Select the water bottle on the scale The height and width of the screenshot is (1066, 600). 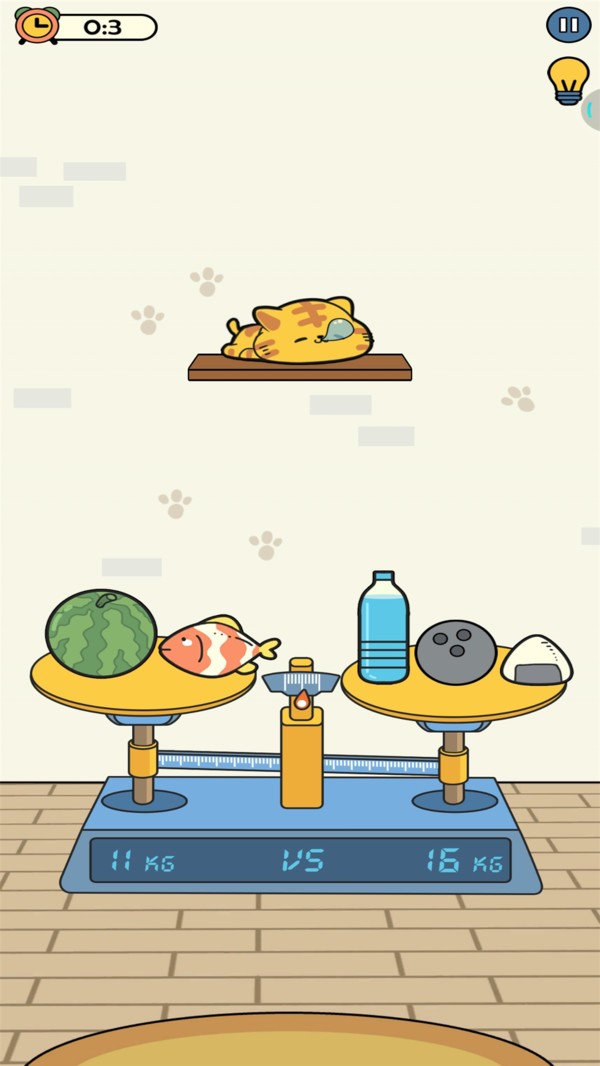coord(383,628)
